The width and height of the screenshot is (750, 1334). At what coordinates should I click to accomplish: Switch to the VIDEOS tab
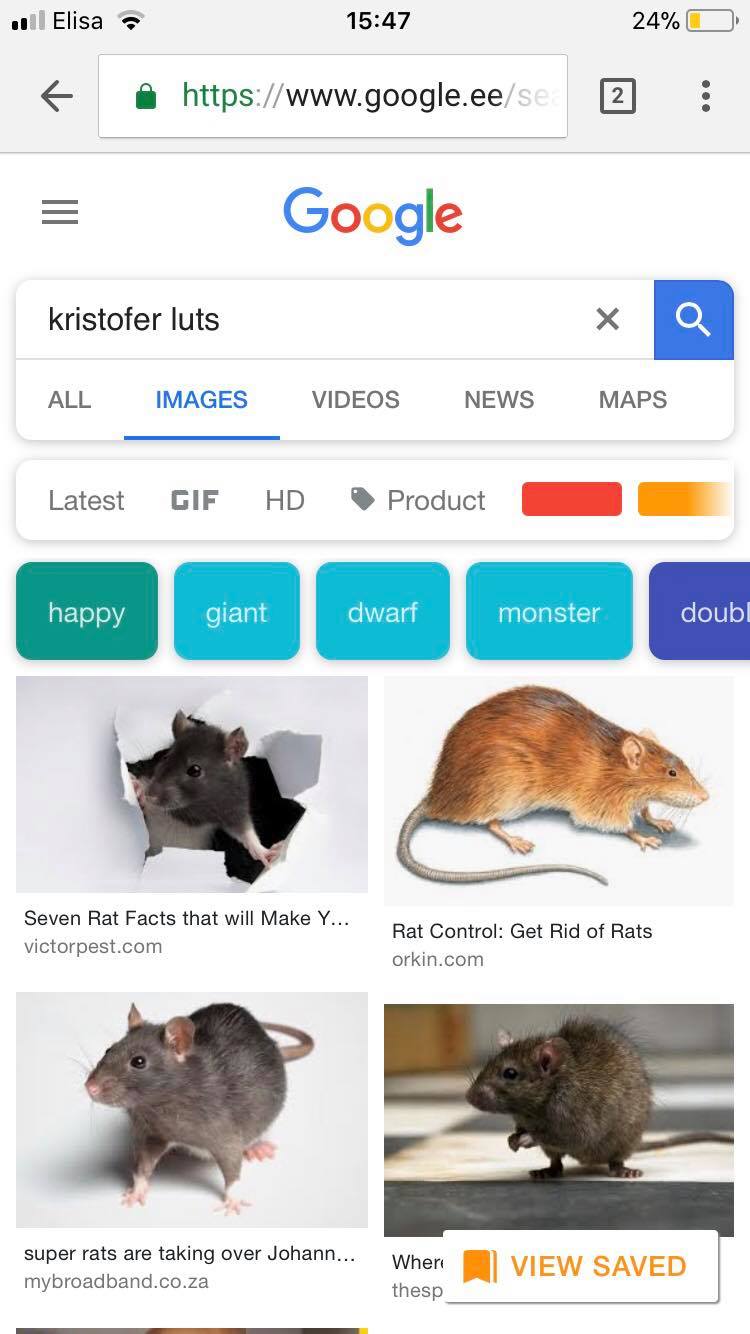[x=355, y=400]
